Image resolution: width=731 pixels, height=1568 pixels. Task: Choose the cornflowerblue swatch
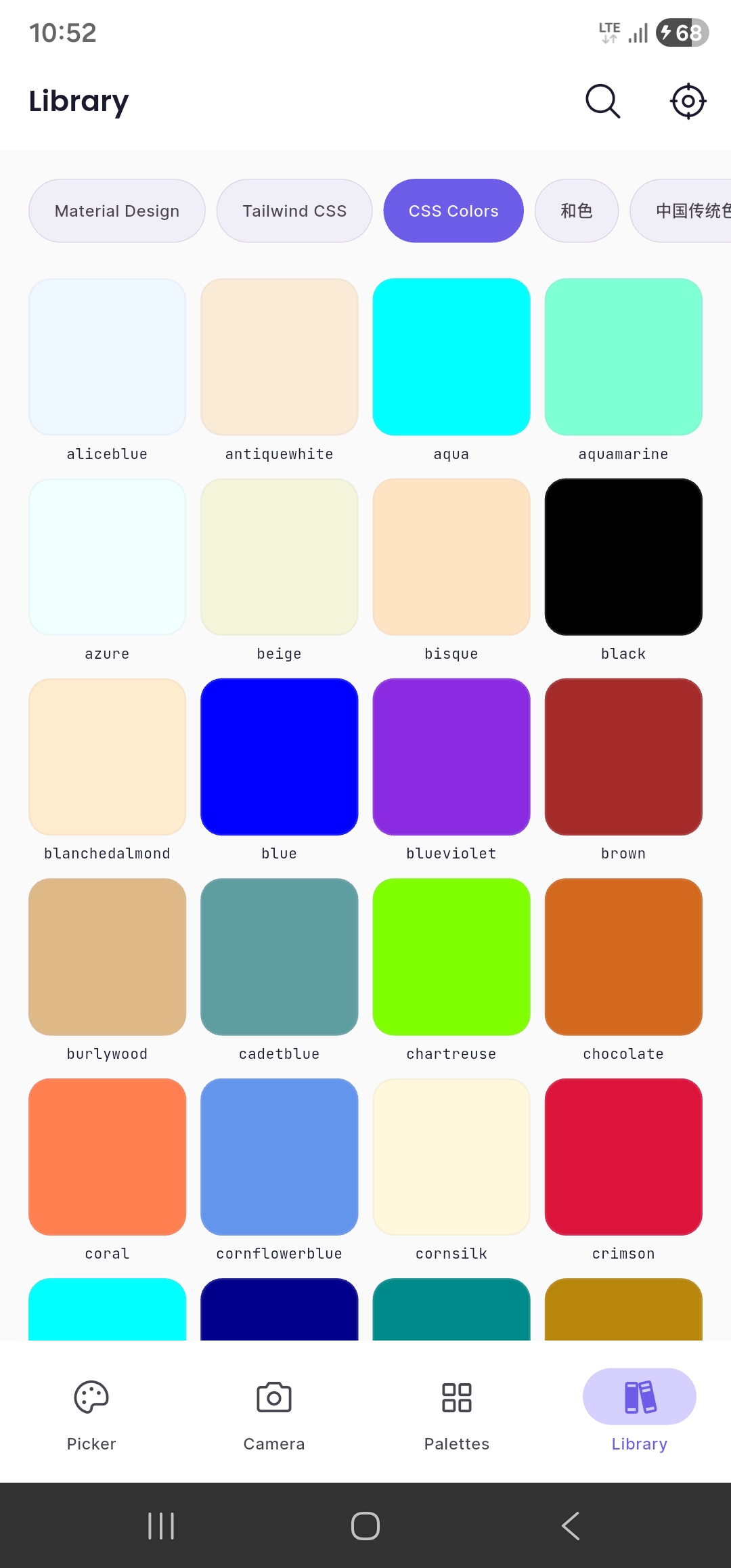coord(280,1157)
